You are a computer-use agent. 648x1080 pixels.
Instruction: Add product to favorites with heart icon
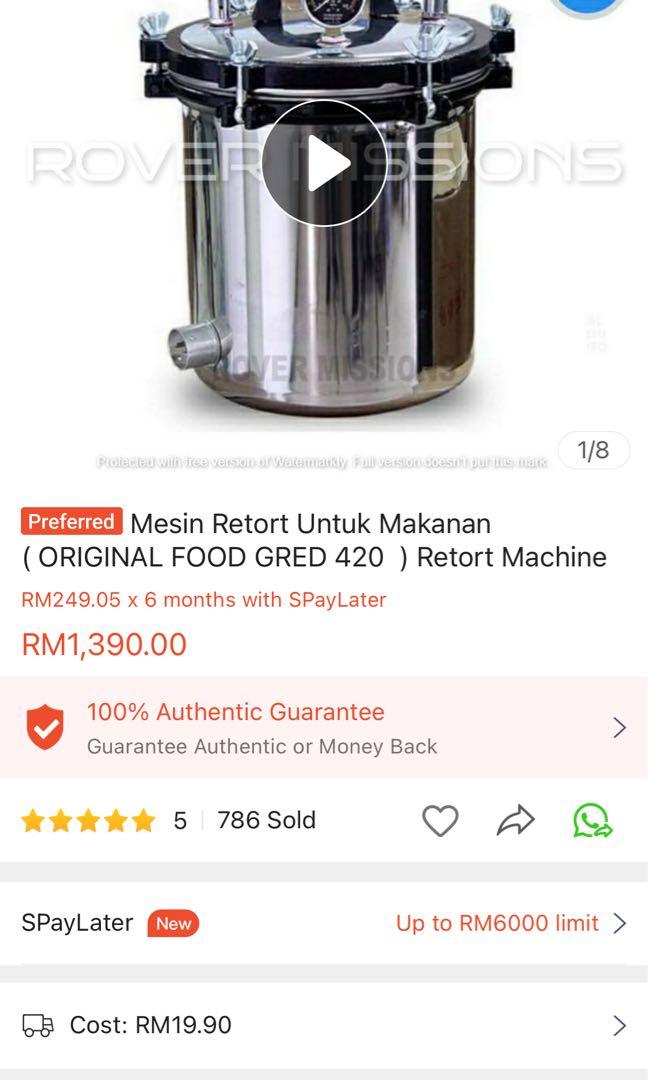(x=439, y=821)
